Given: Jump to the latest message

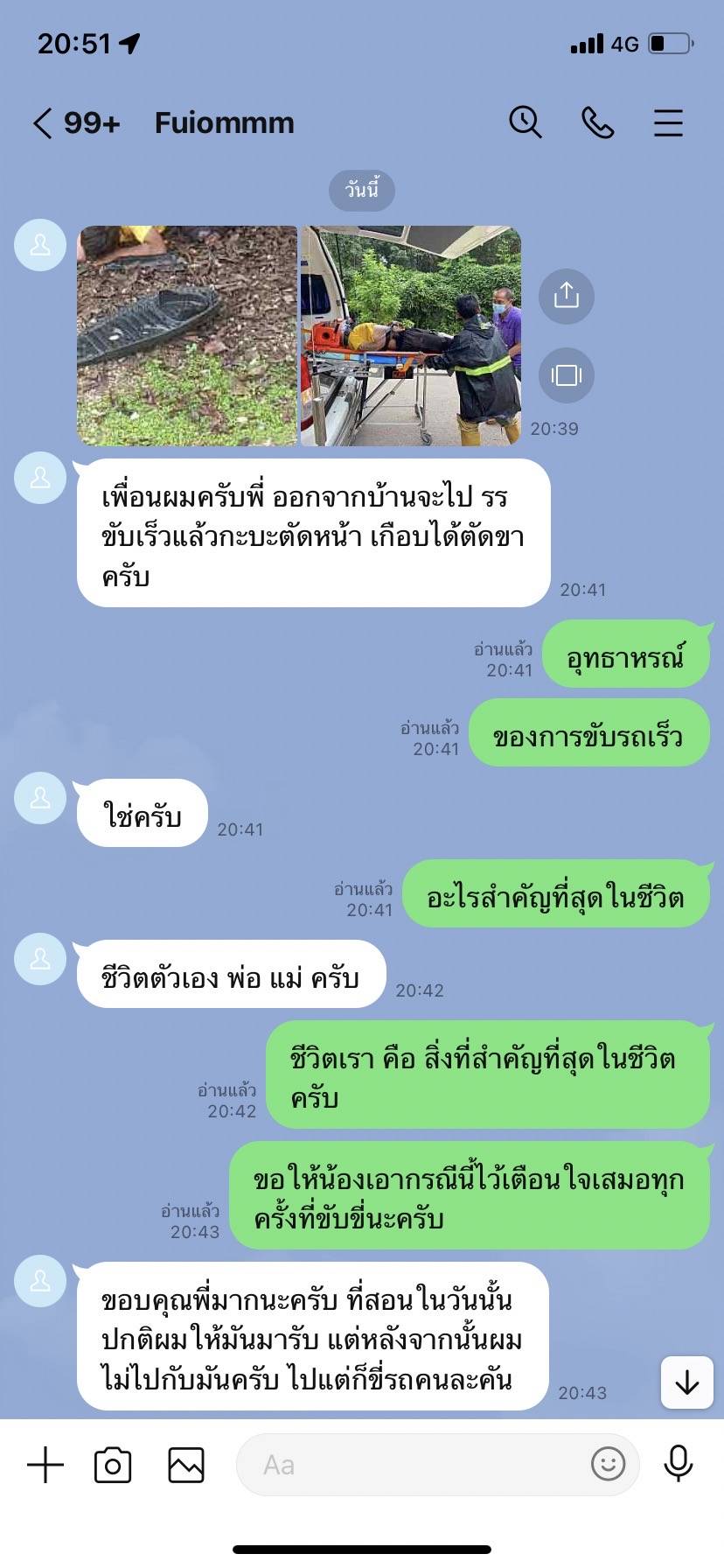Looking at the screenshot, I should point(687,1382).
